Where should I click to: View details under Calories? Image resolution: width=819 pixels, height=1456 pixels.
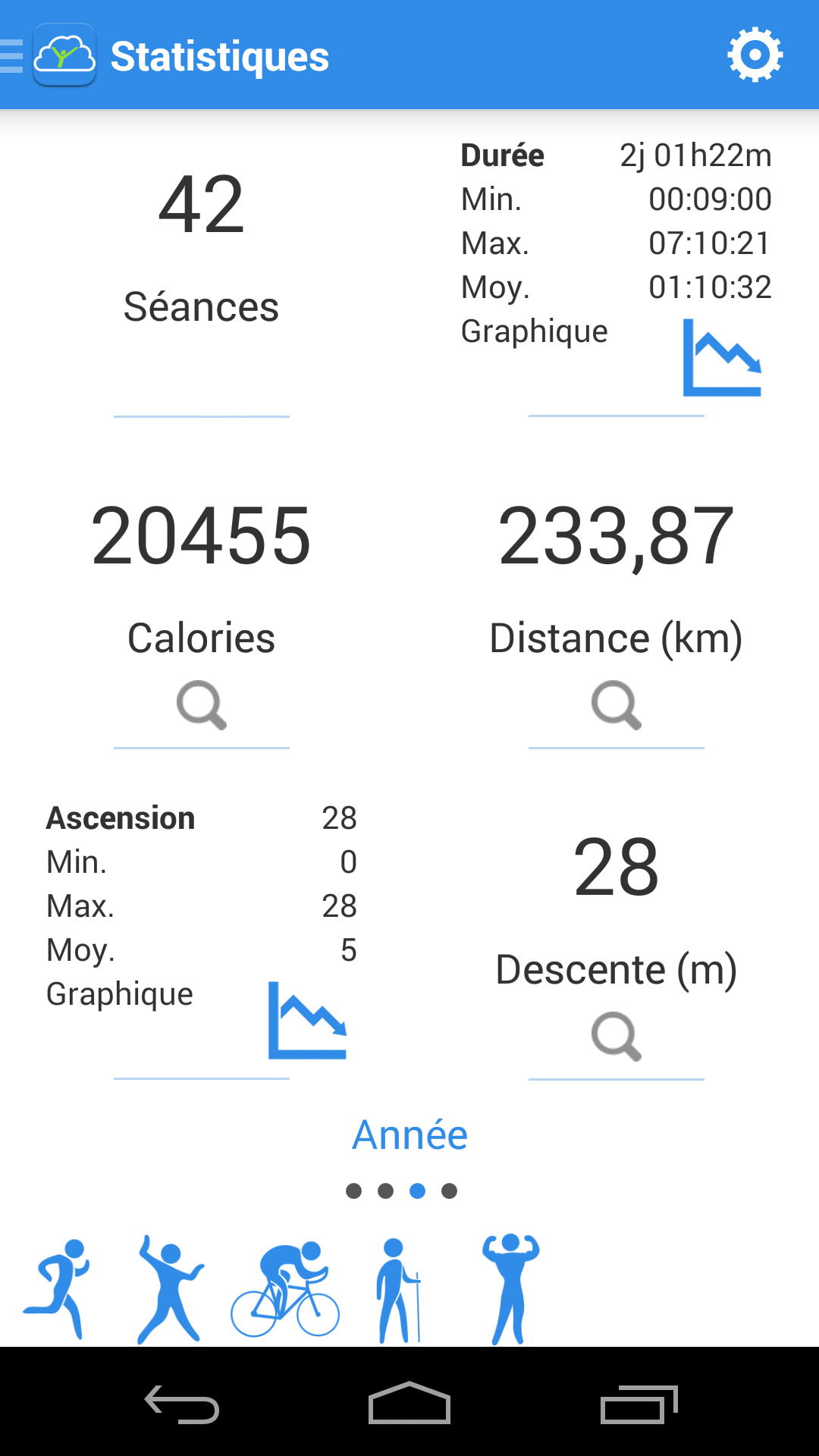pos(202,705)
